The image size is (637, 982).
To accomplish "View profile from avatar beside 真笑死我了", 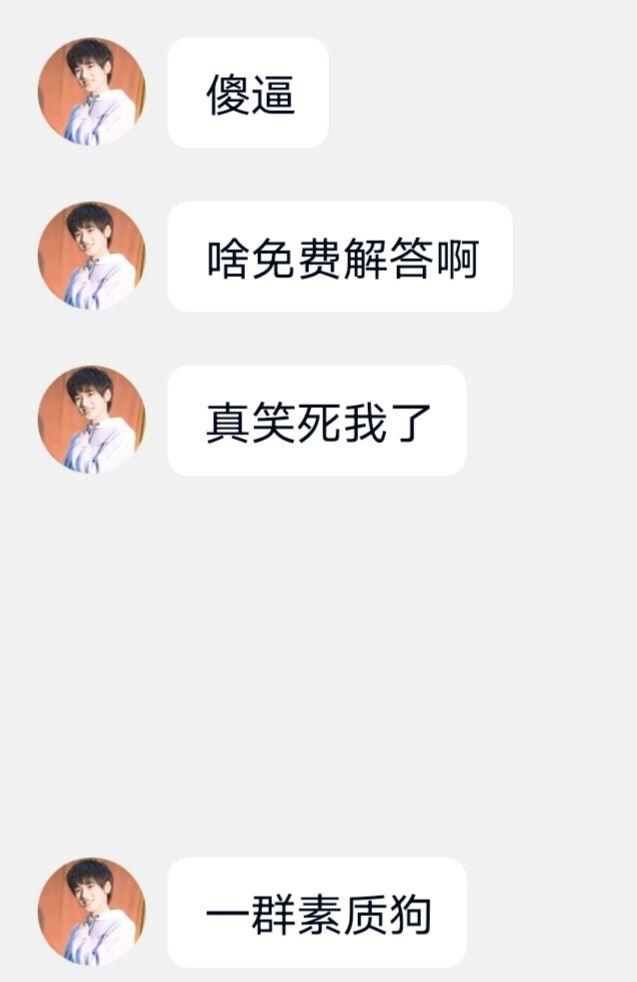I will [x=91, y=420].
